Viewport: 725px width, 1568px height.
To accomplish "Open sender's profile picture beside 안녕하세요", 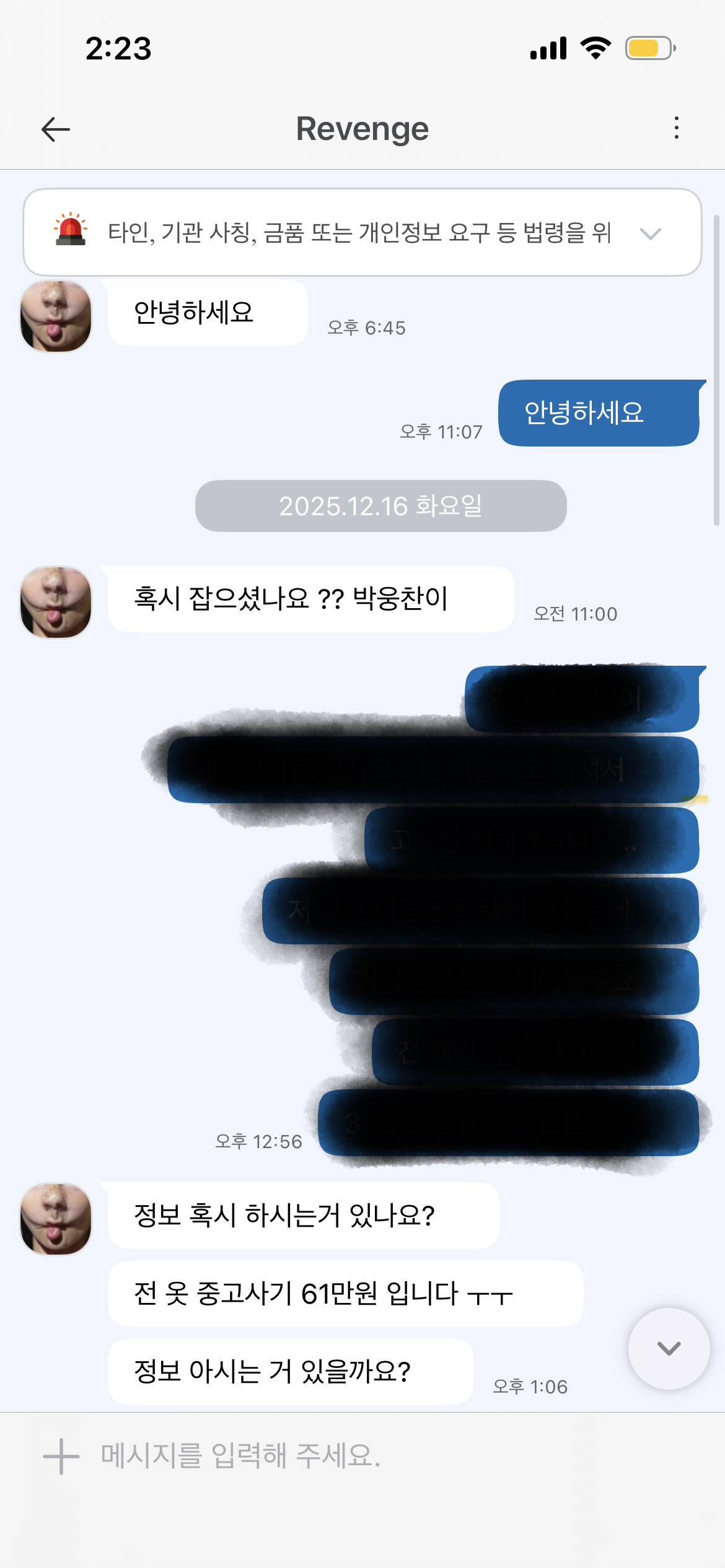I will (x=56, y=316).
